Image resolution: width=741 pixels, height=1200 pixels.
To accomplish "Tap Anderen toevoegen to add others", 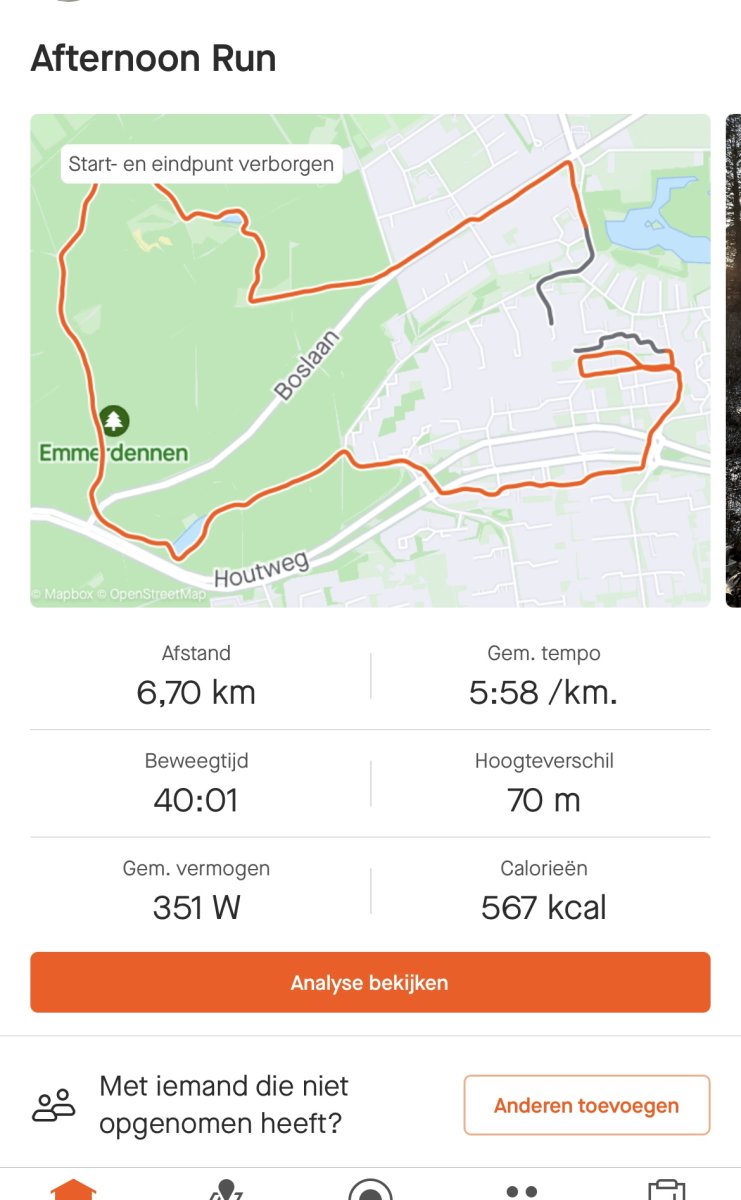I will coord(586,1105).
